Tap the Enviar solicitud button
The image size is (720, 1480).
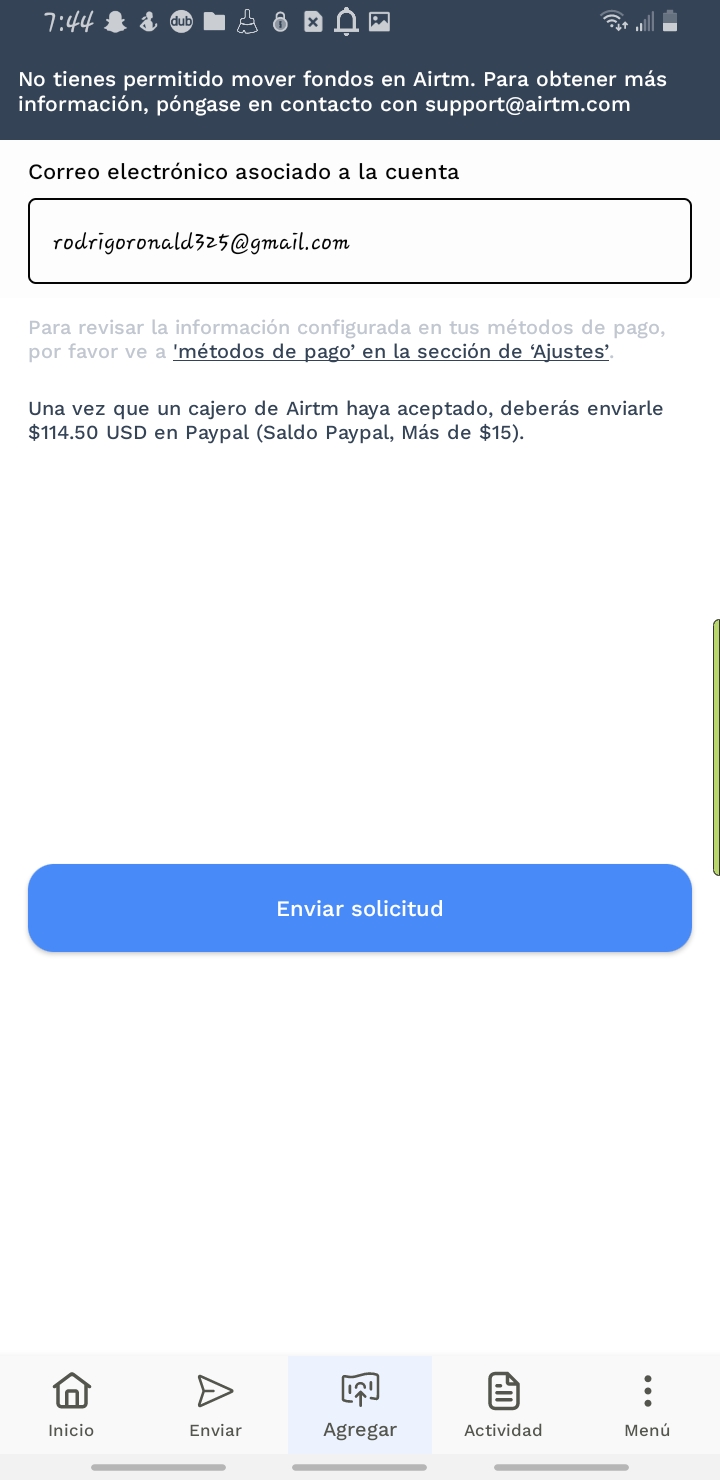click(x=360, y=908)
